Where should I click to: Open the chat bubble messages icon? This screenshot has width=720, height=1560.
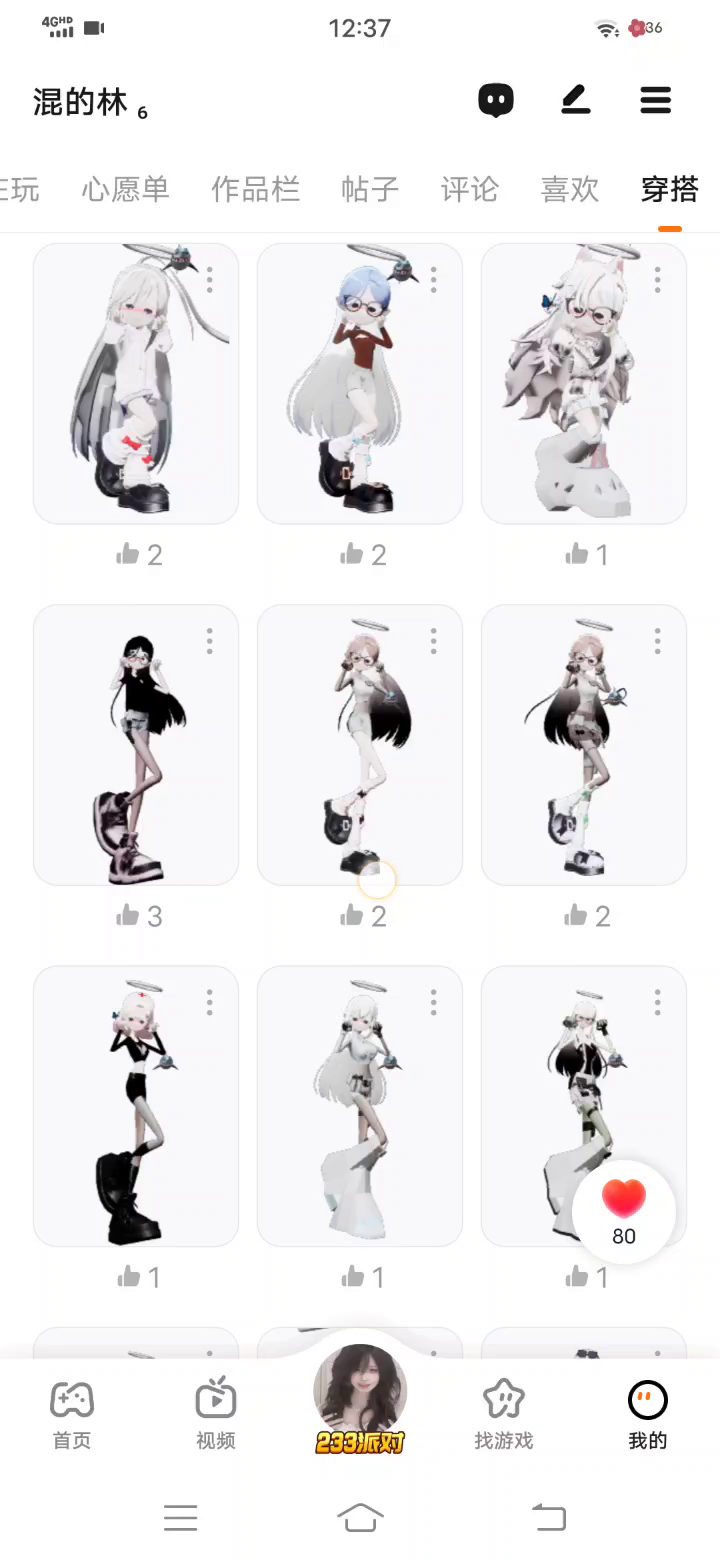tap(496, 100)
